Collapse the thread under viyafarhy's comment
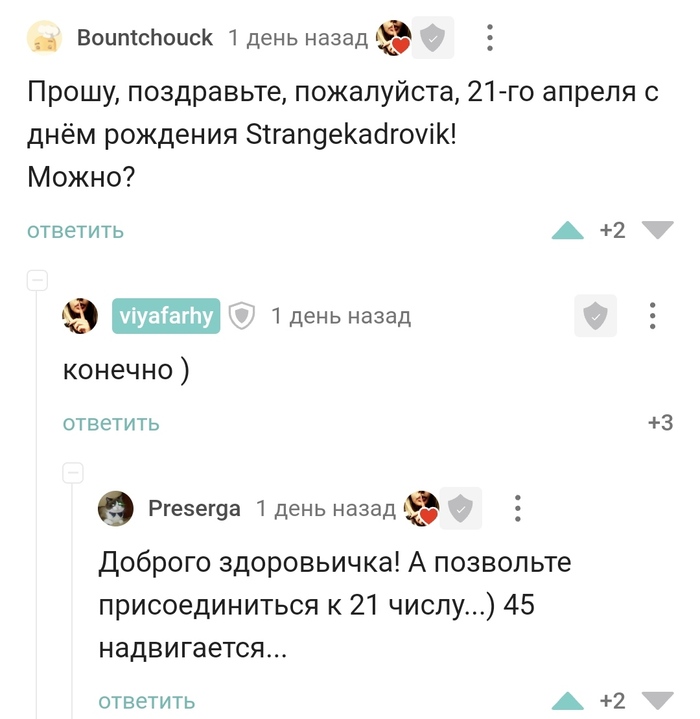700x719 pixels. [72, 473]
